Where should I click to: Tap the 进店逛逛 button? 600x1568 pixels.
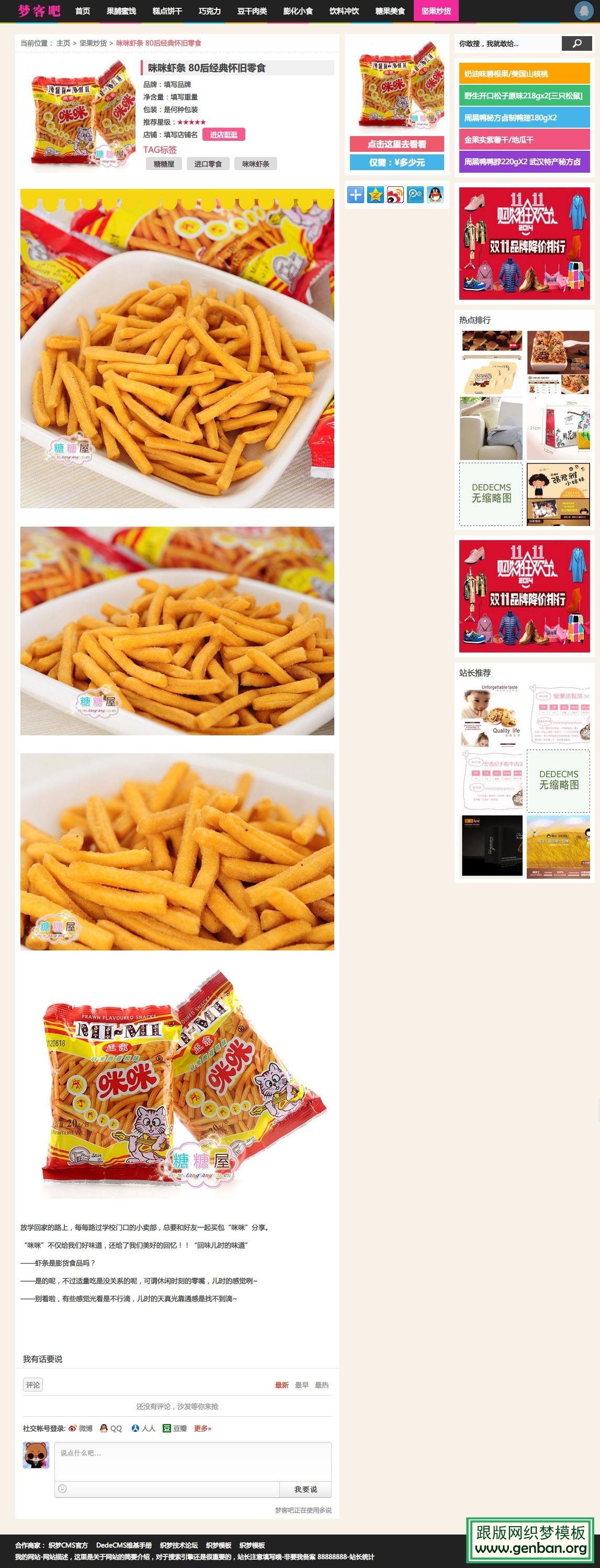tap(223, 135)
